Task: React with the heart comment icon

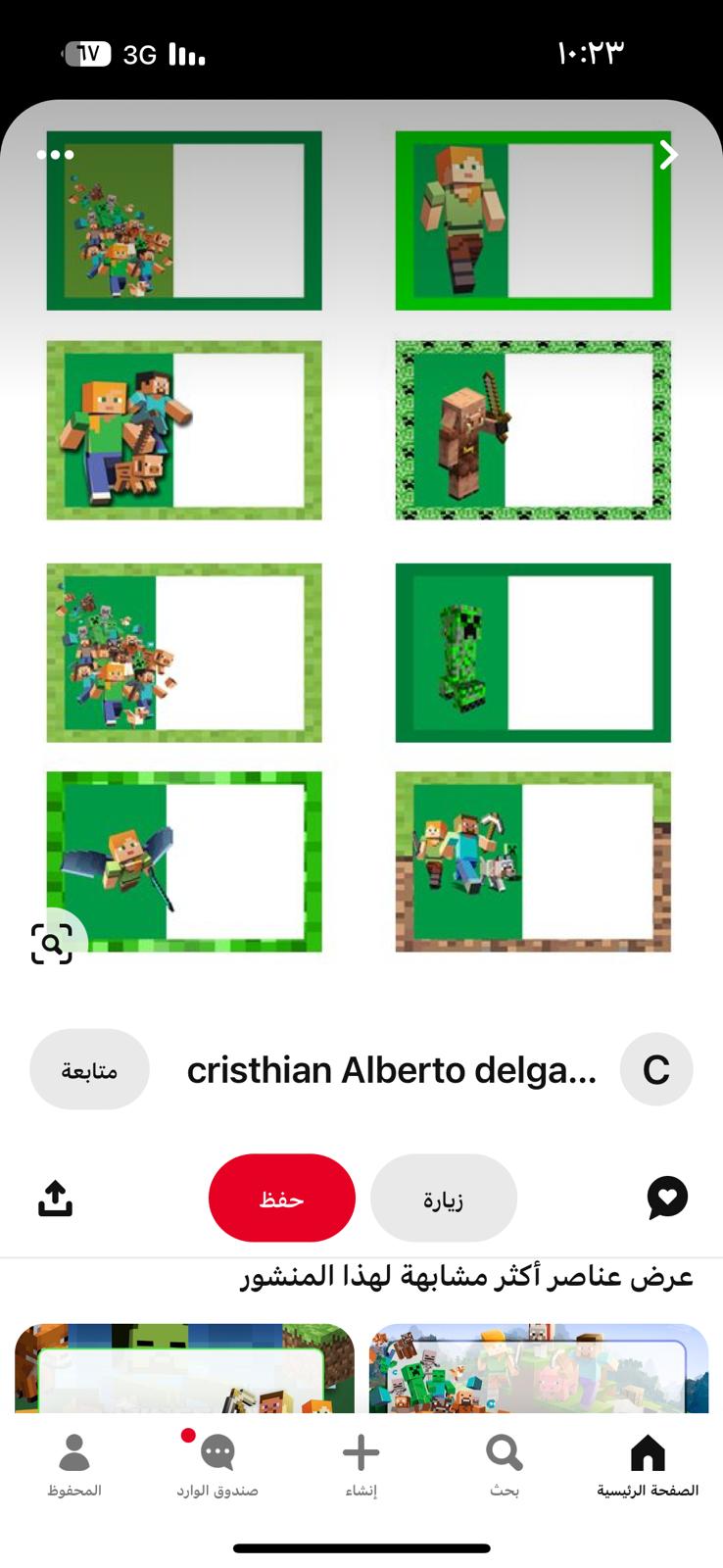Action: tap(667, 1198)
